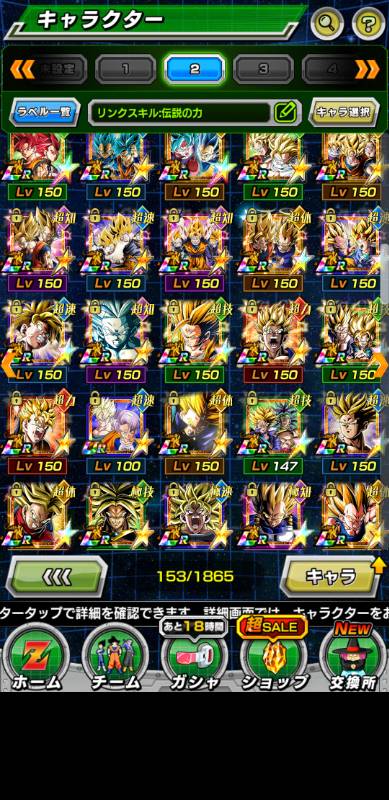This screenshot has width=389, height=800.
Task: Switch to label tab 3
Action: 263,69
